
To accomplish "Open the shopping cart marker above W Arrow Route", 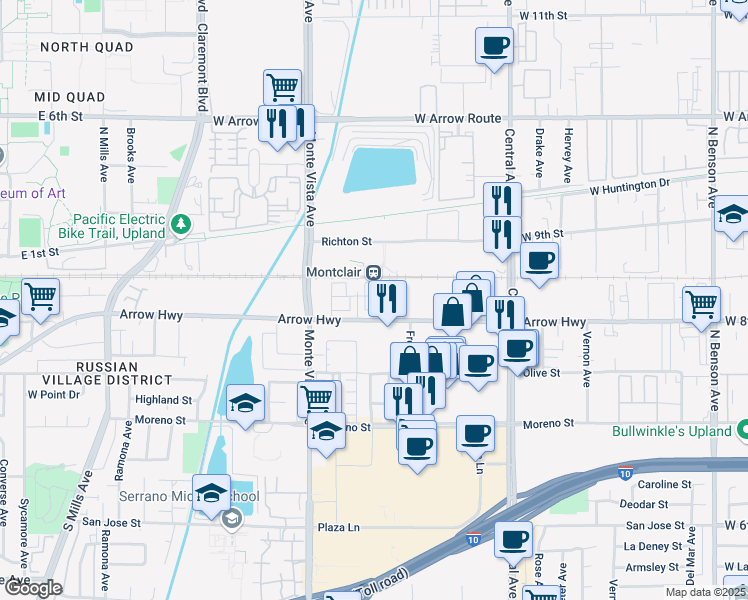I will [282, 88].
